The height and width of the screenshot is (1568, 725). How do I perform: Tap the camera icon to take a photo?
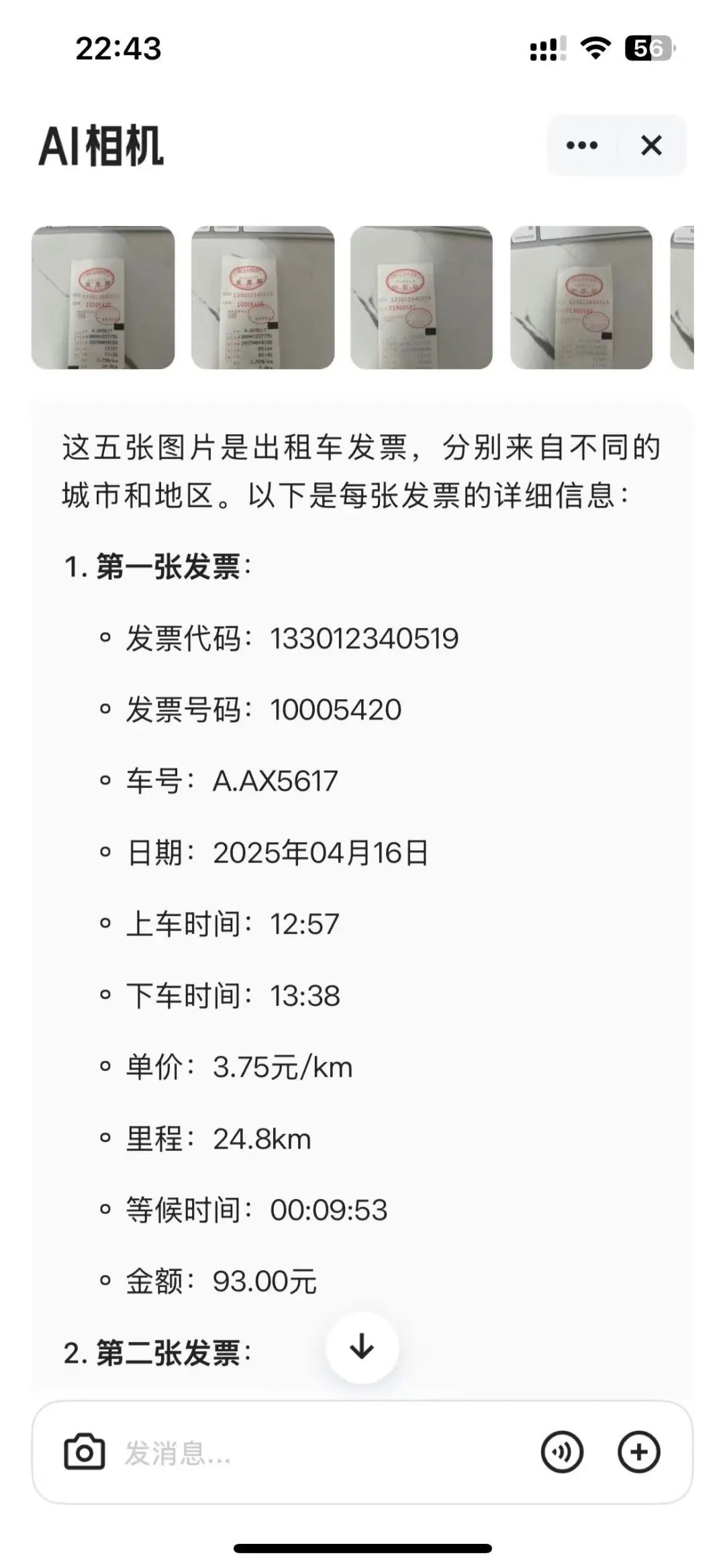[85, 1452]
